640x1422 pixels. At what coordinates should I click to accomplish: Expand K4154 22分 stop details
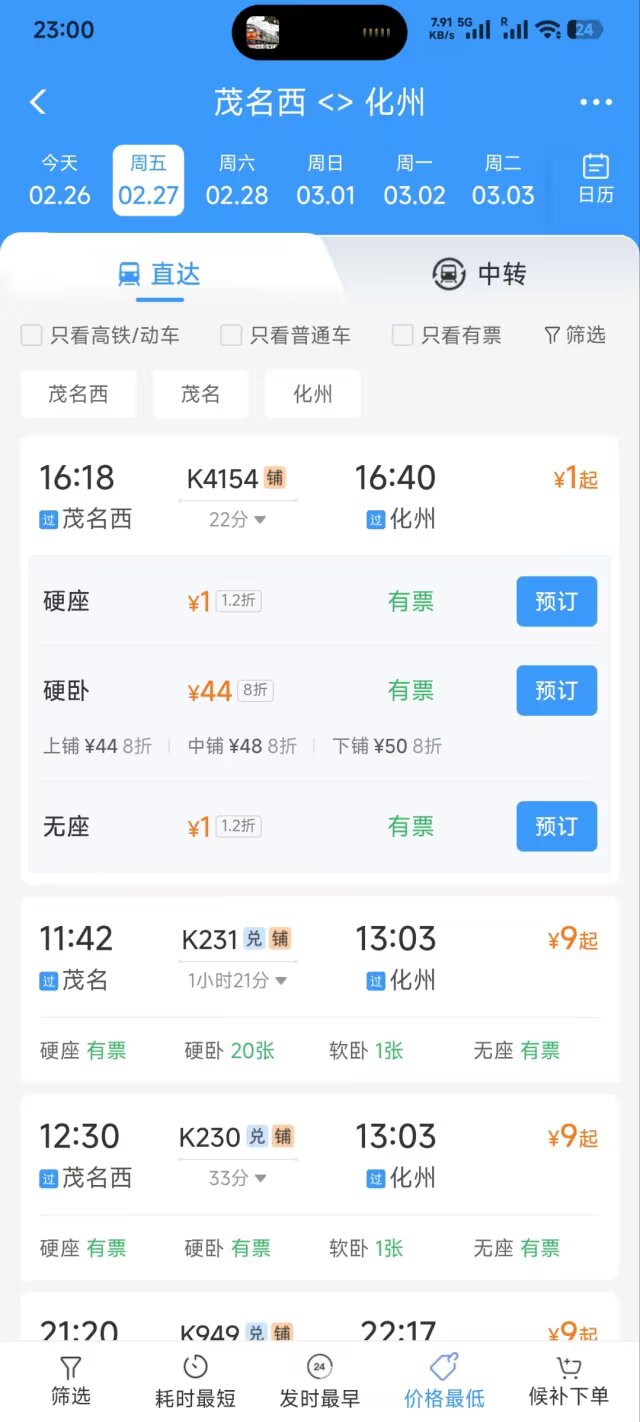point(238,520)
